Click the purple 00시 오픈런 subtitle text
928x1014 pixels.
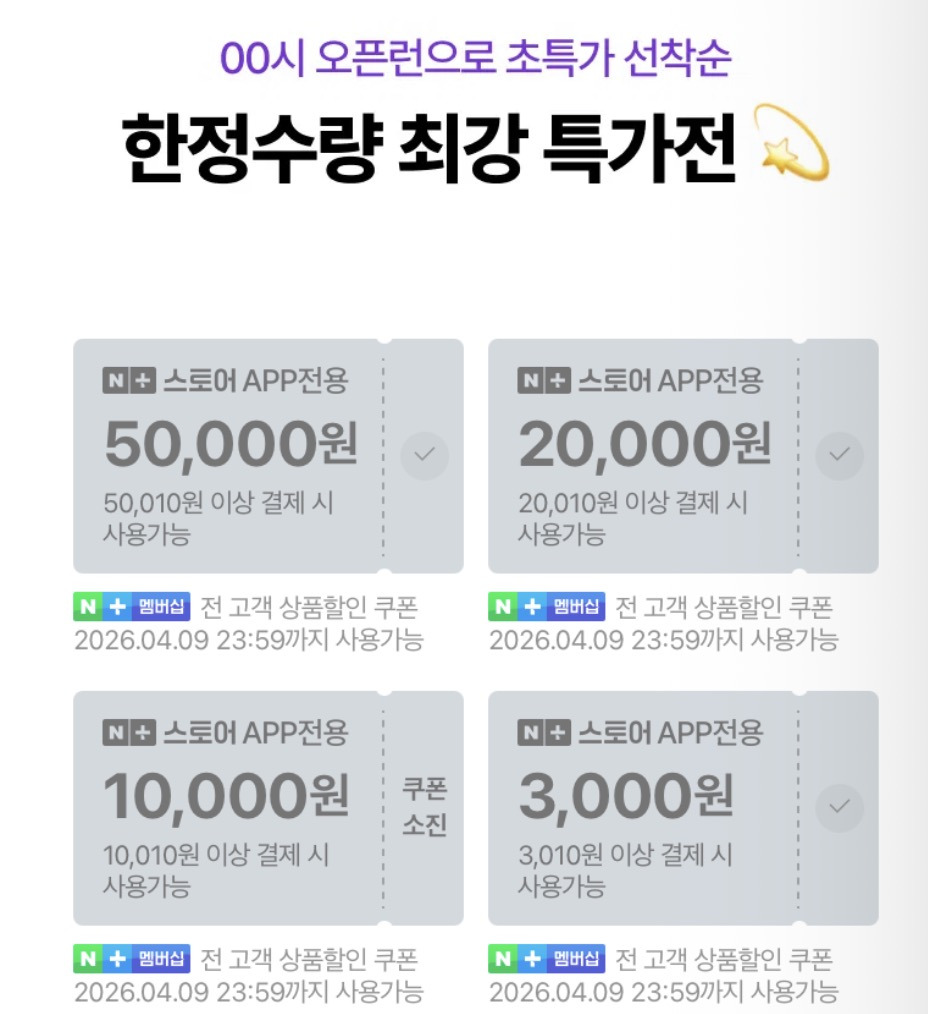click(464, 60)
